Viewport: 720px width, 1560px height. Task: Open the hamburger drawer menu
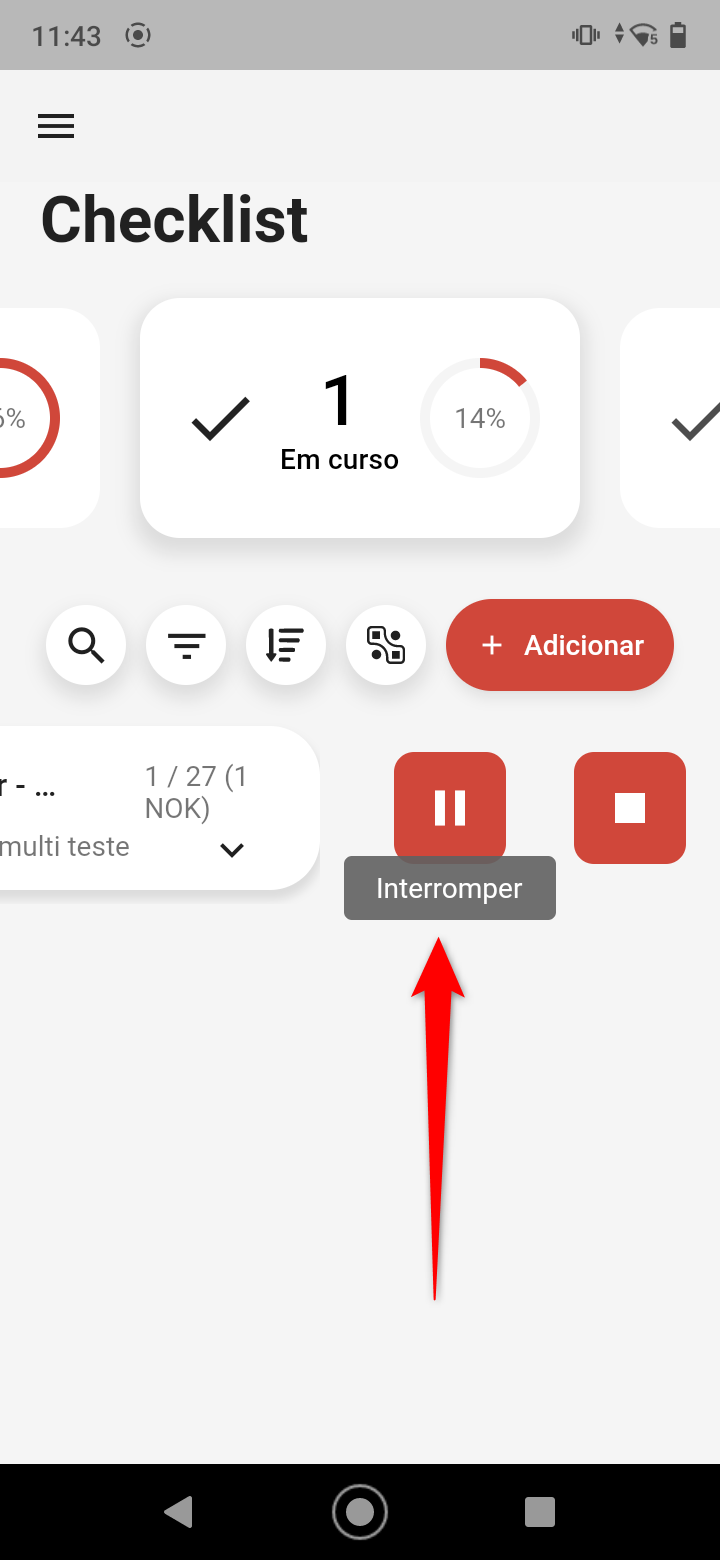[56, 126]
